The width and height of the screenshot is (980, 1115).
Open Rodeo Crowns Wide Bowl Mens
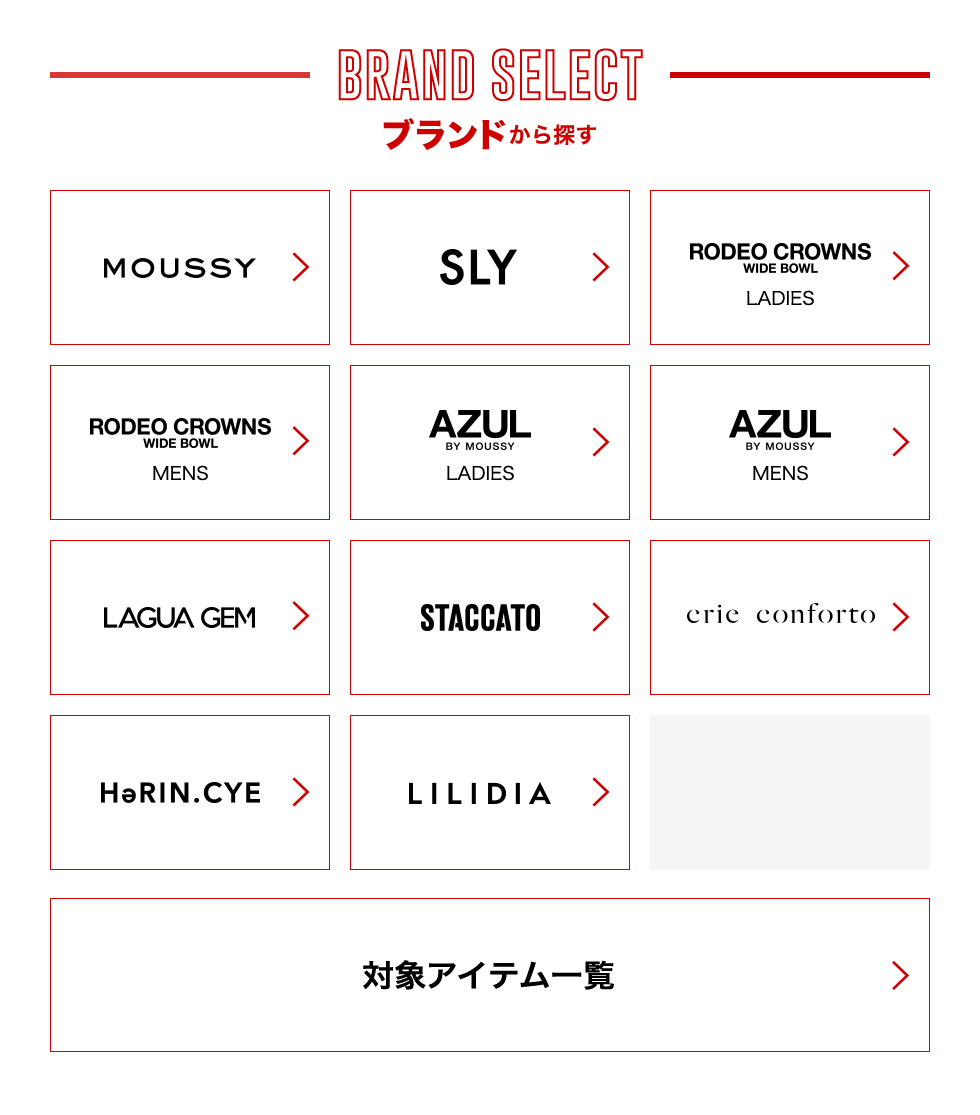190,442
